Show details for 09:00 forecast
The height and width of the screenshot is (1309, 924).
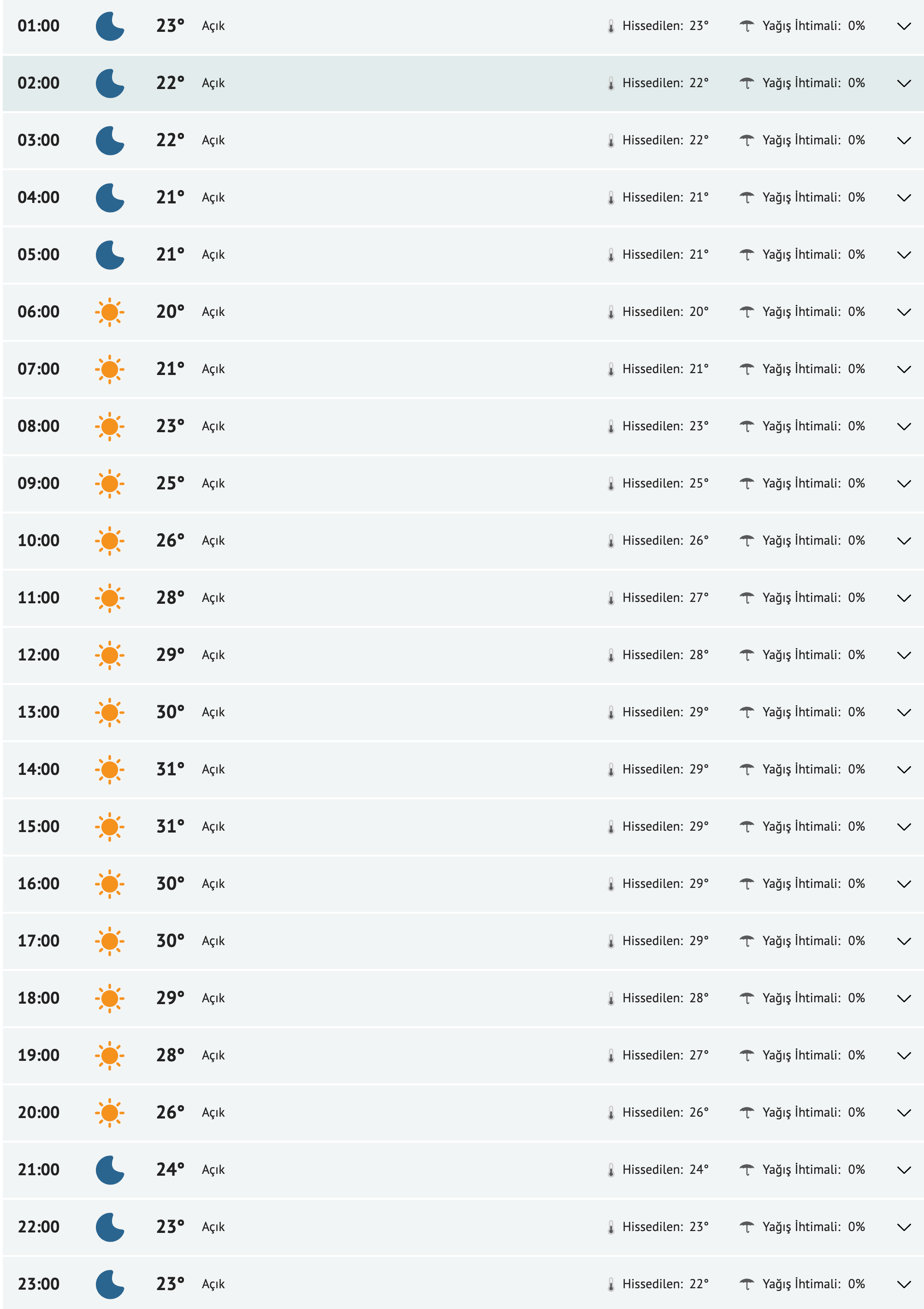pyautogui.click(x=903, y=483)
